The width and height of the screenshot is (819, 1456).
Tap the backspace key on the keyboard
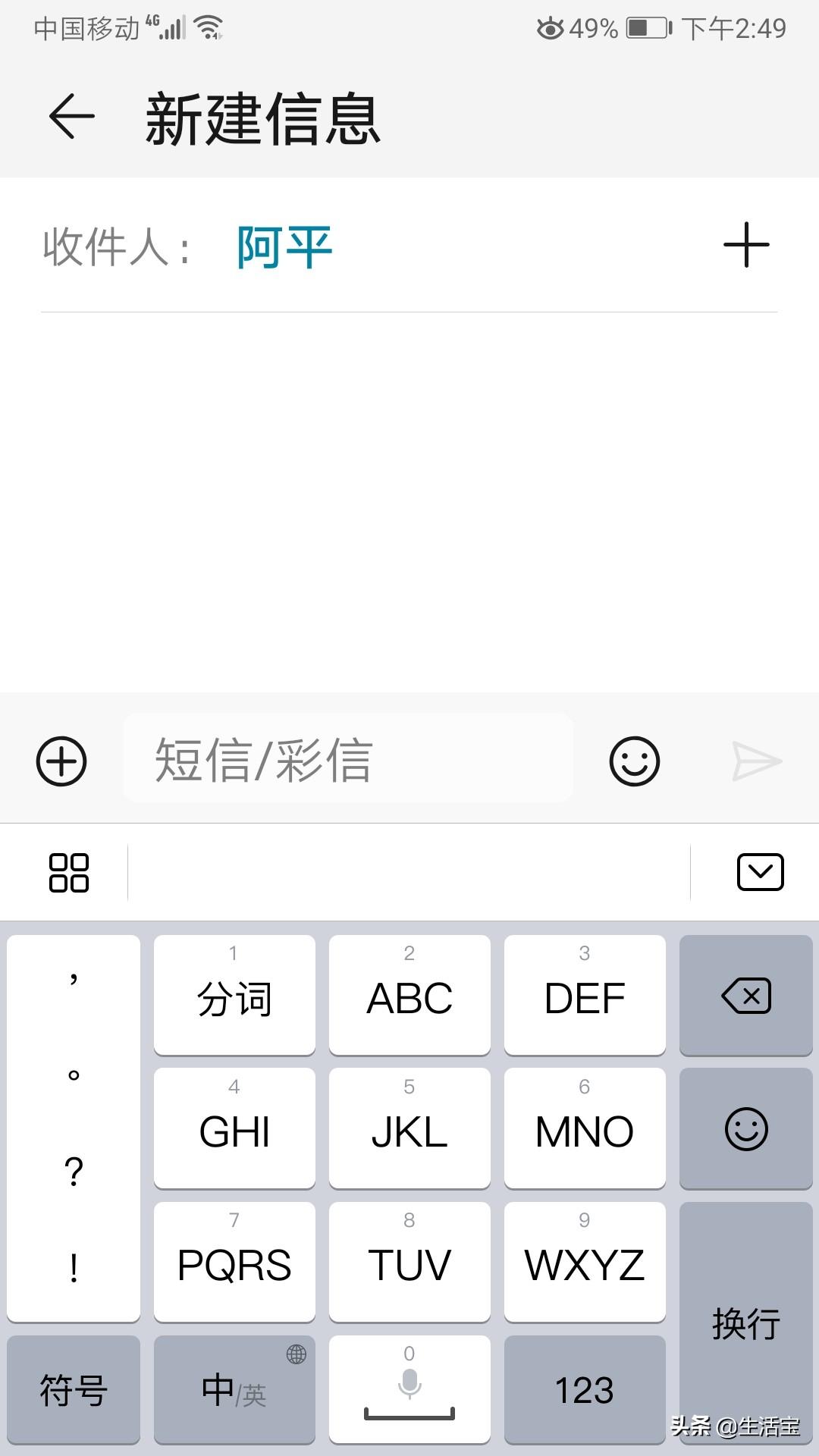pyautogui.click(x=745, y=996)
